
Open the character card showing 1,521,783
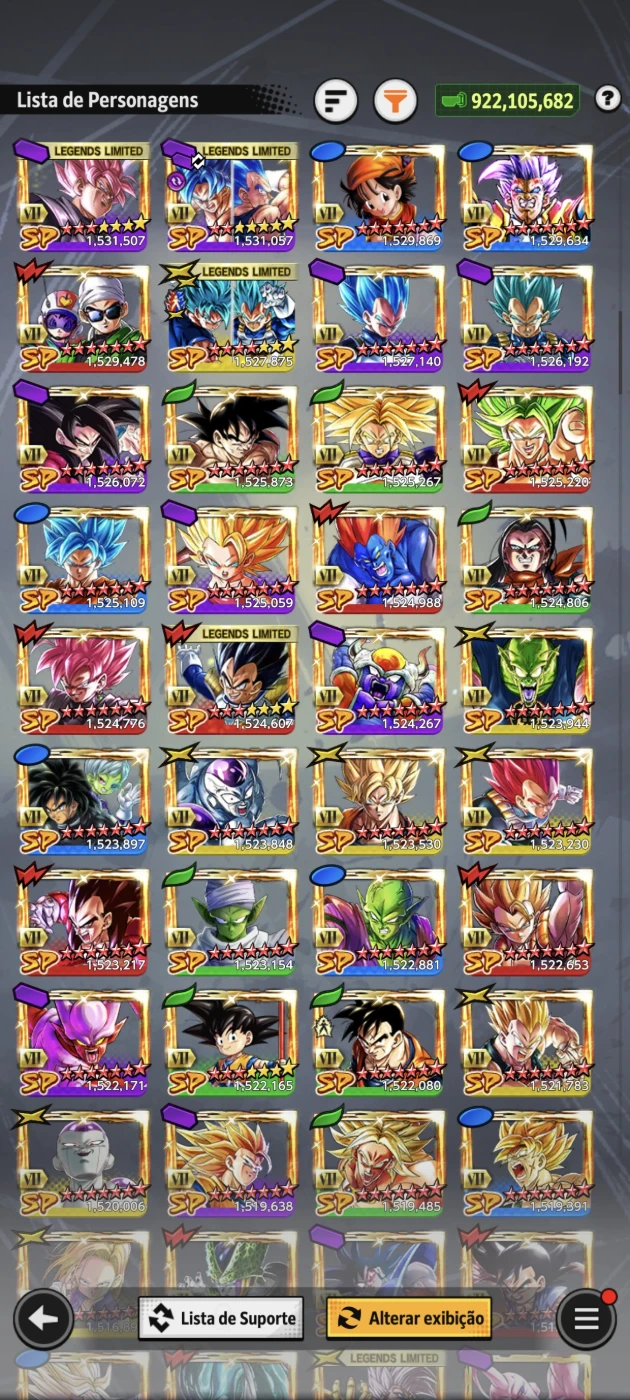tap(527, 1042)
